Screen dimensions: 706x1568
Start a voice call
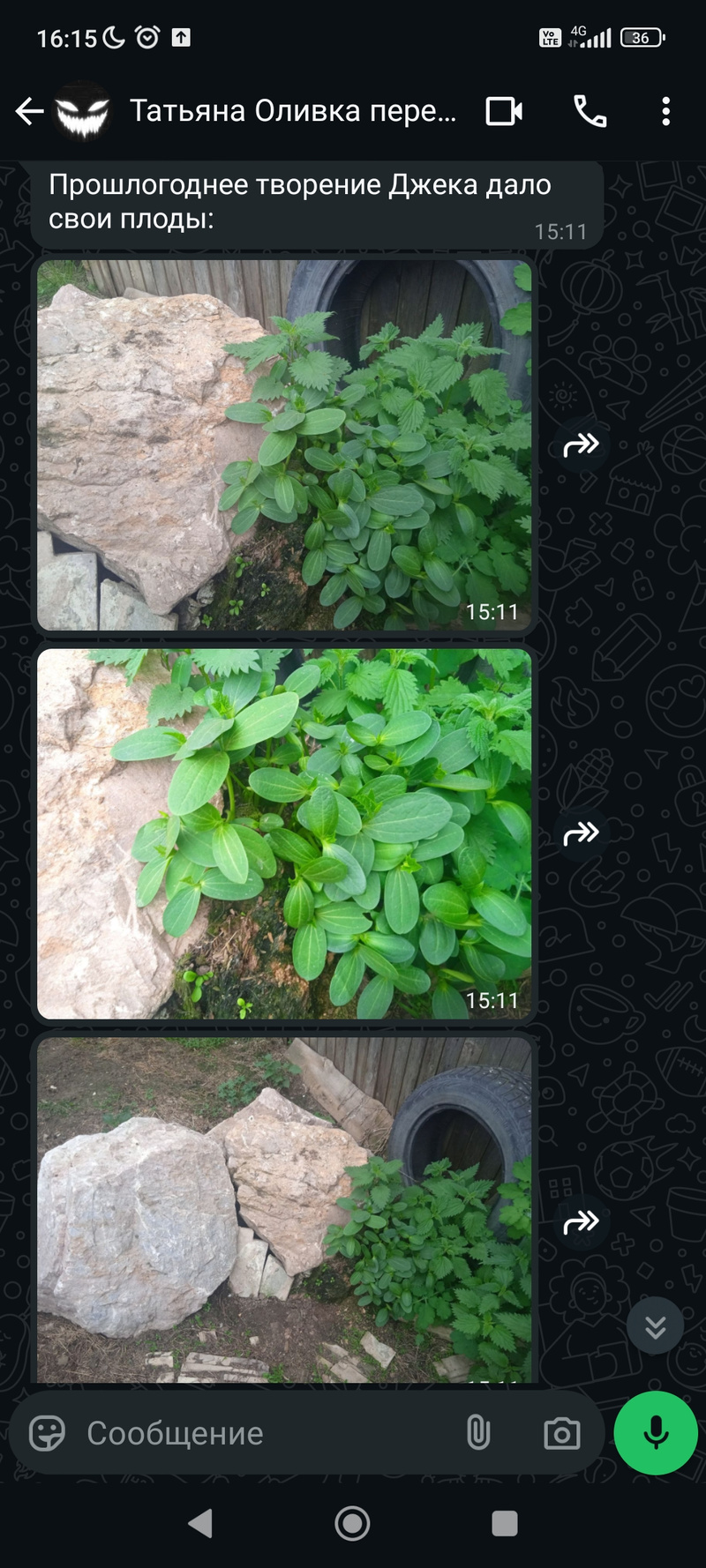click(590, 111)
